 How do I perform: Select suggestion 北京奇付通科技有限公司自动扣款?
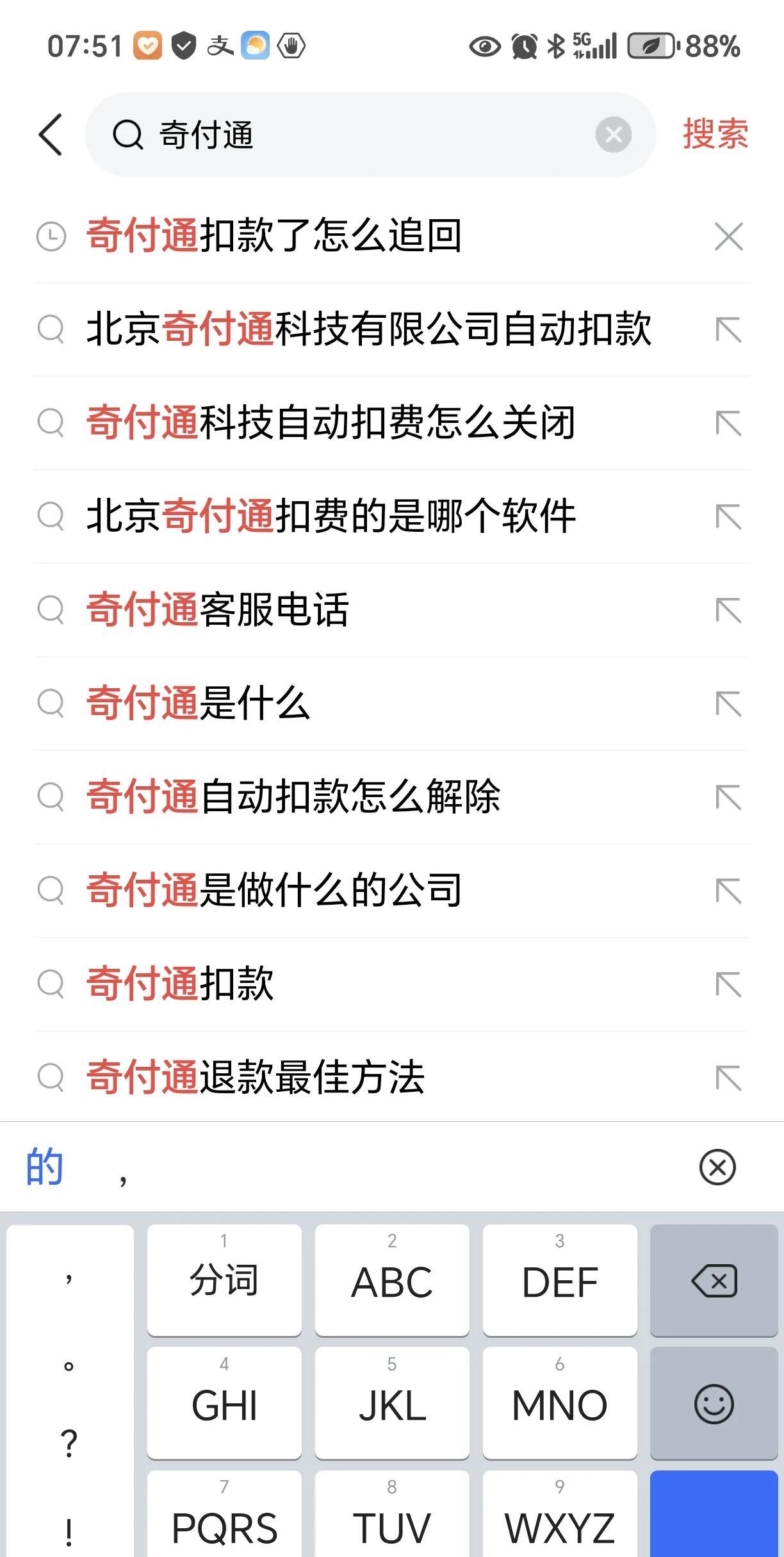368,329
